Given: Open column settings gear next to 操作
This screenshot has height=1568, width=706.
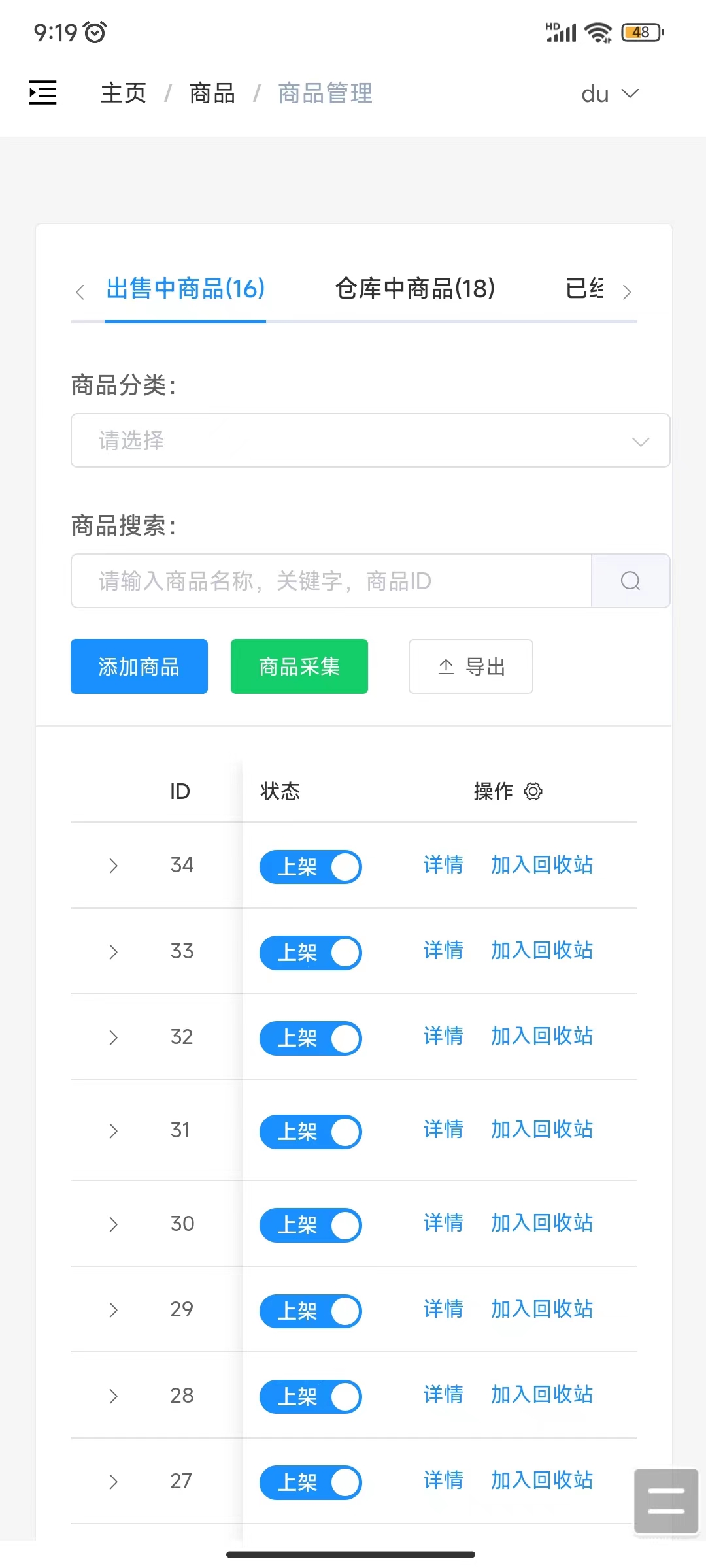Looking at the screenshot, I should [x=533, y=791].
